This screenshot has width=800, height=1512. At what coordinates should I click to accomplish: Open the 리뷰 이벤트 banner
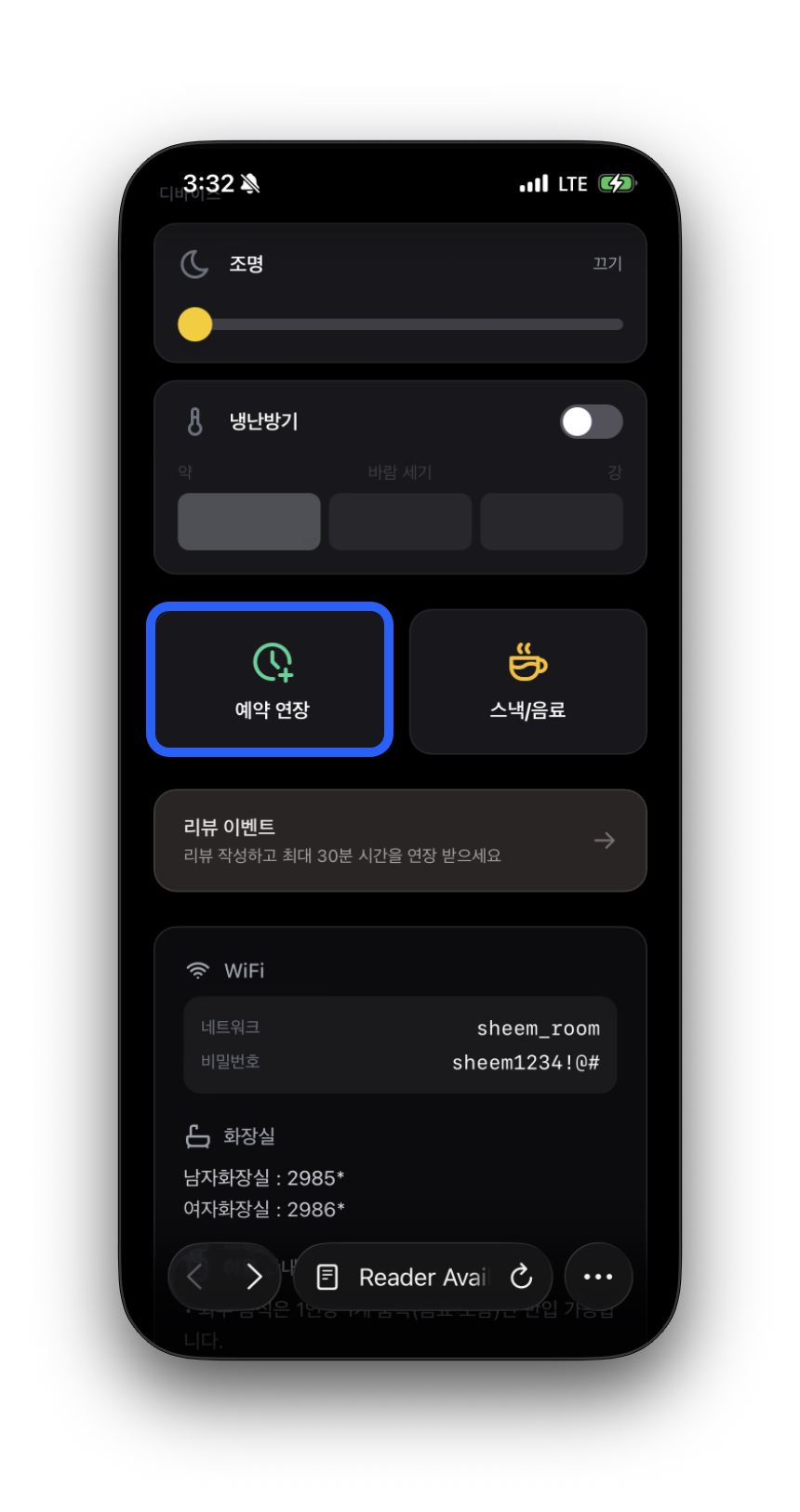[400, 841]
